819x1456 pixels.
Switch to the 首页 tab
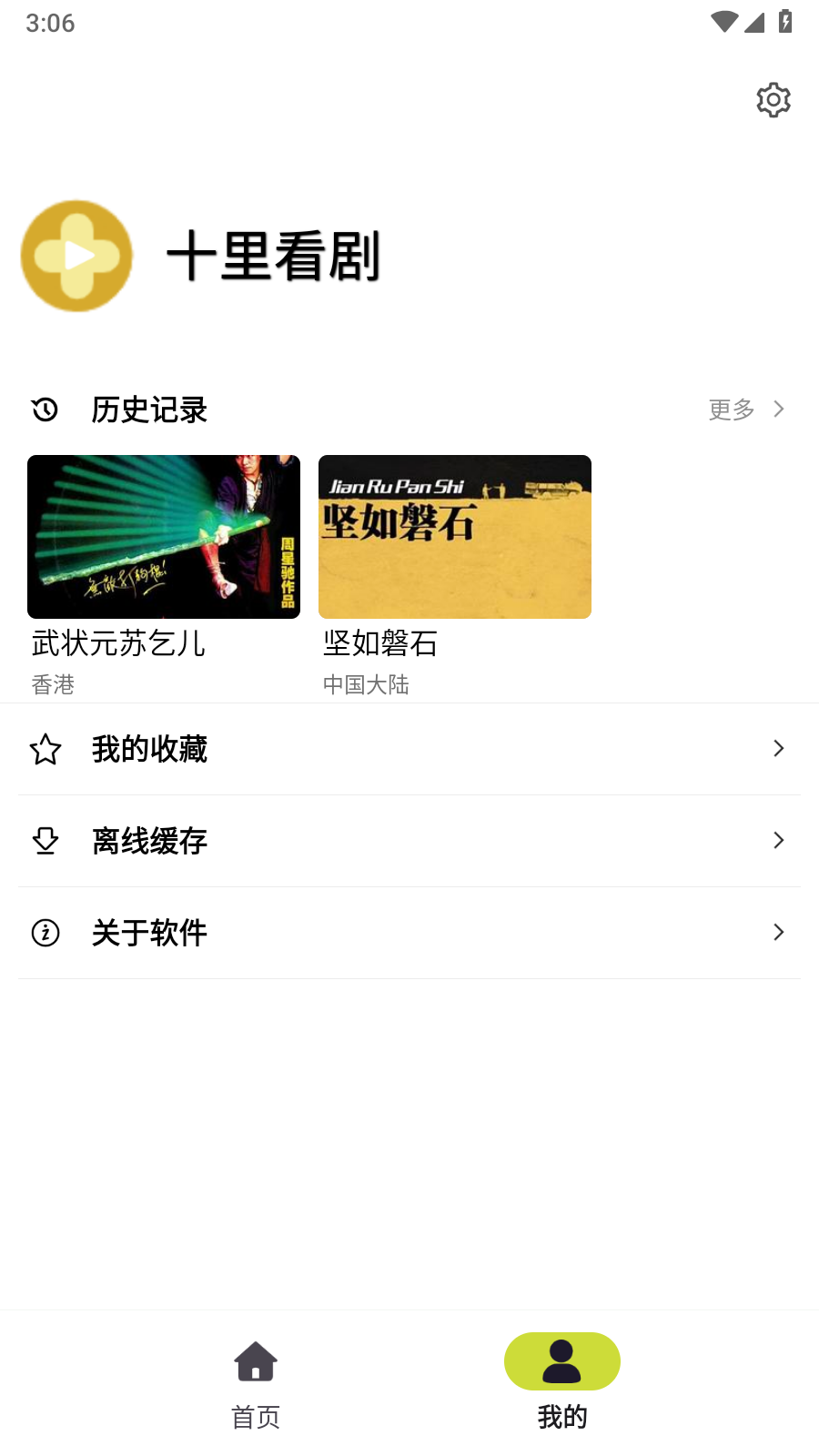click(x=255, y=1388)
